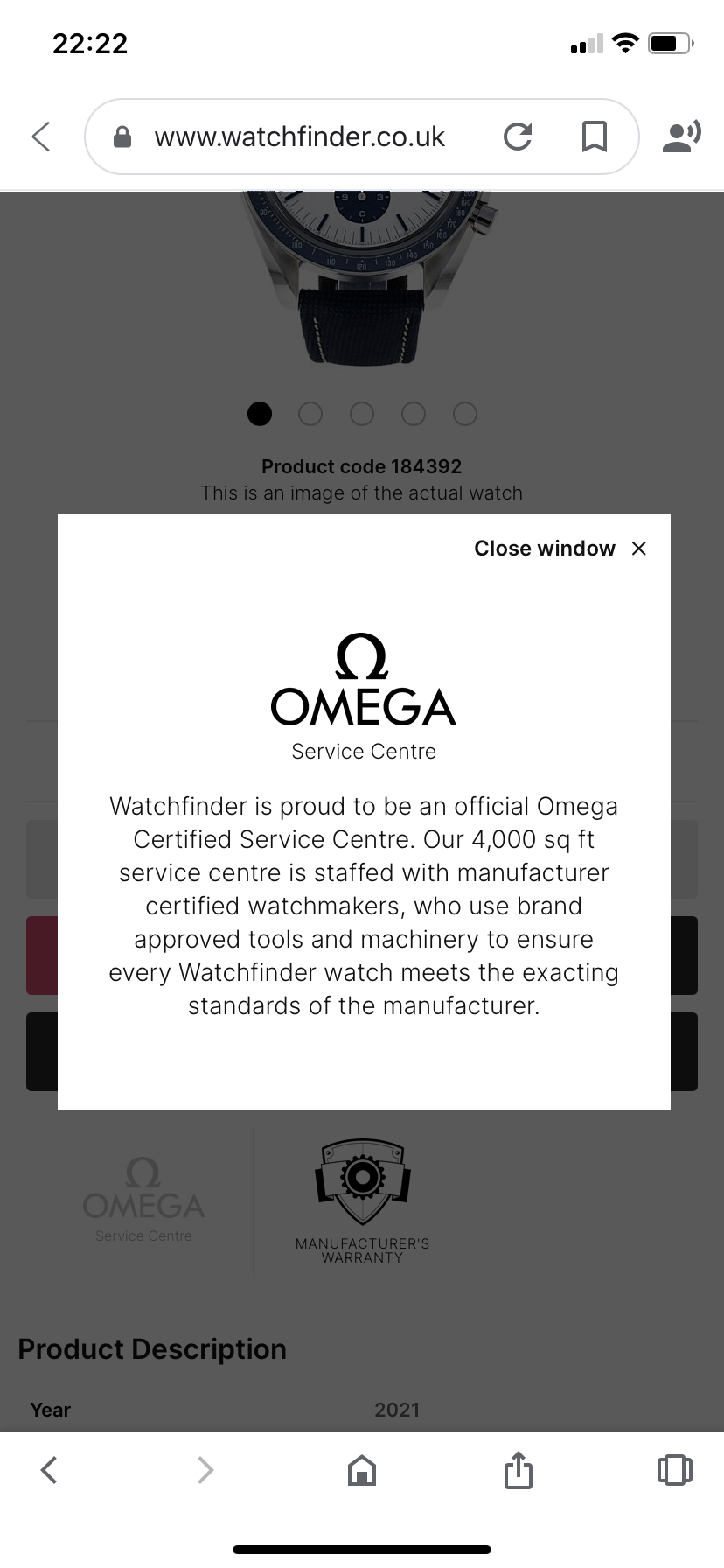This screenshot has width=724, height=1568.
Task: Go to the browser home page
Action: 362,1470
